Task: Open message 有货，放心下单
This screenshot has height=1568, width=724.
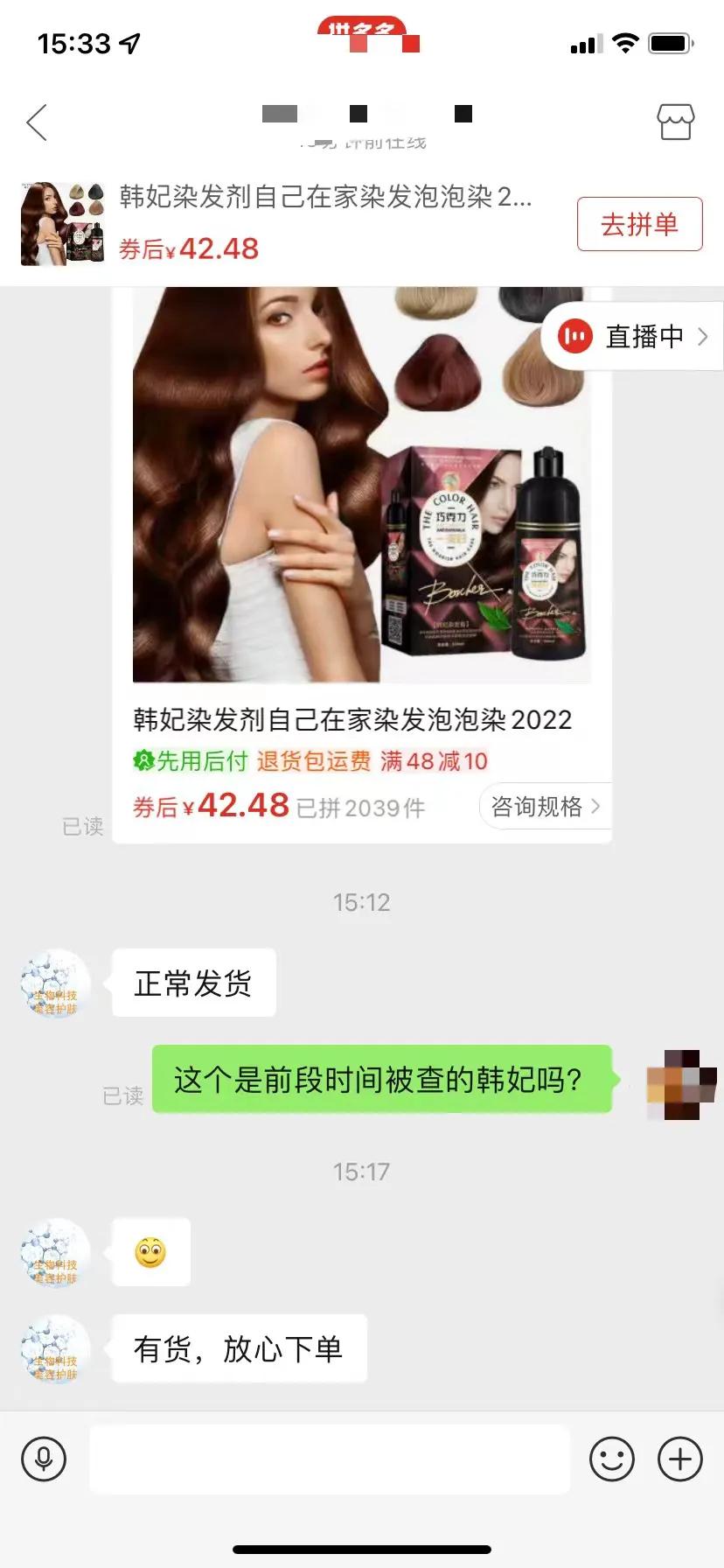Action: (238, 1349)
